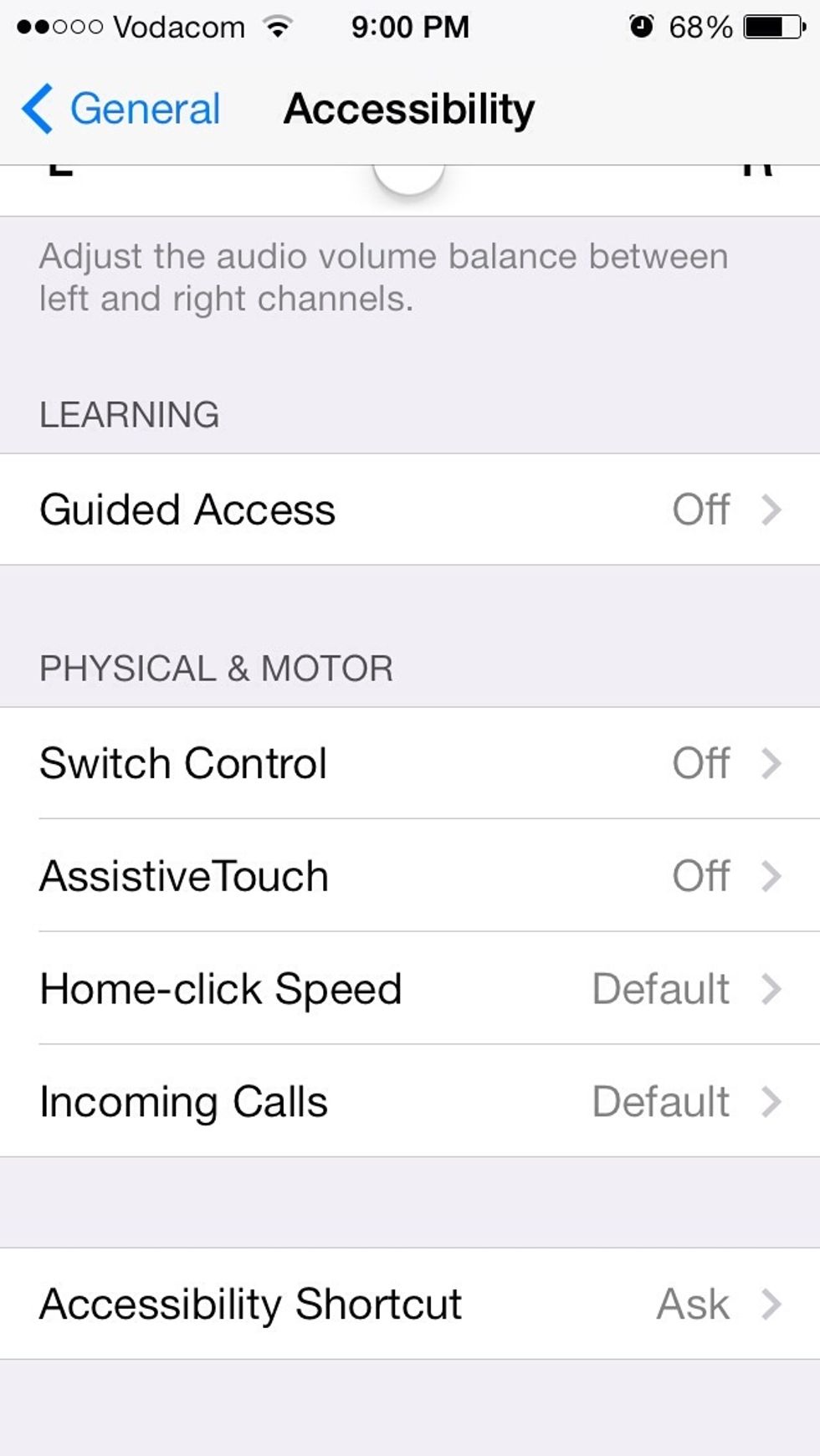Open Accessibility Shortcut options
The image size is (820, 1456).
tap(410, 1304)
